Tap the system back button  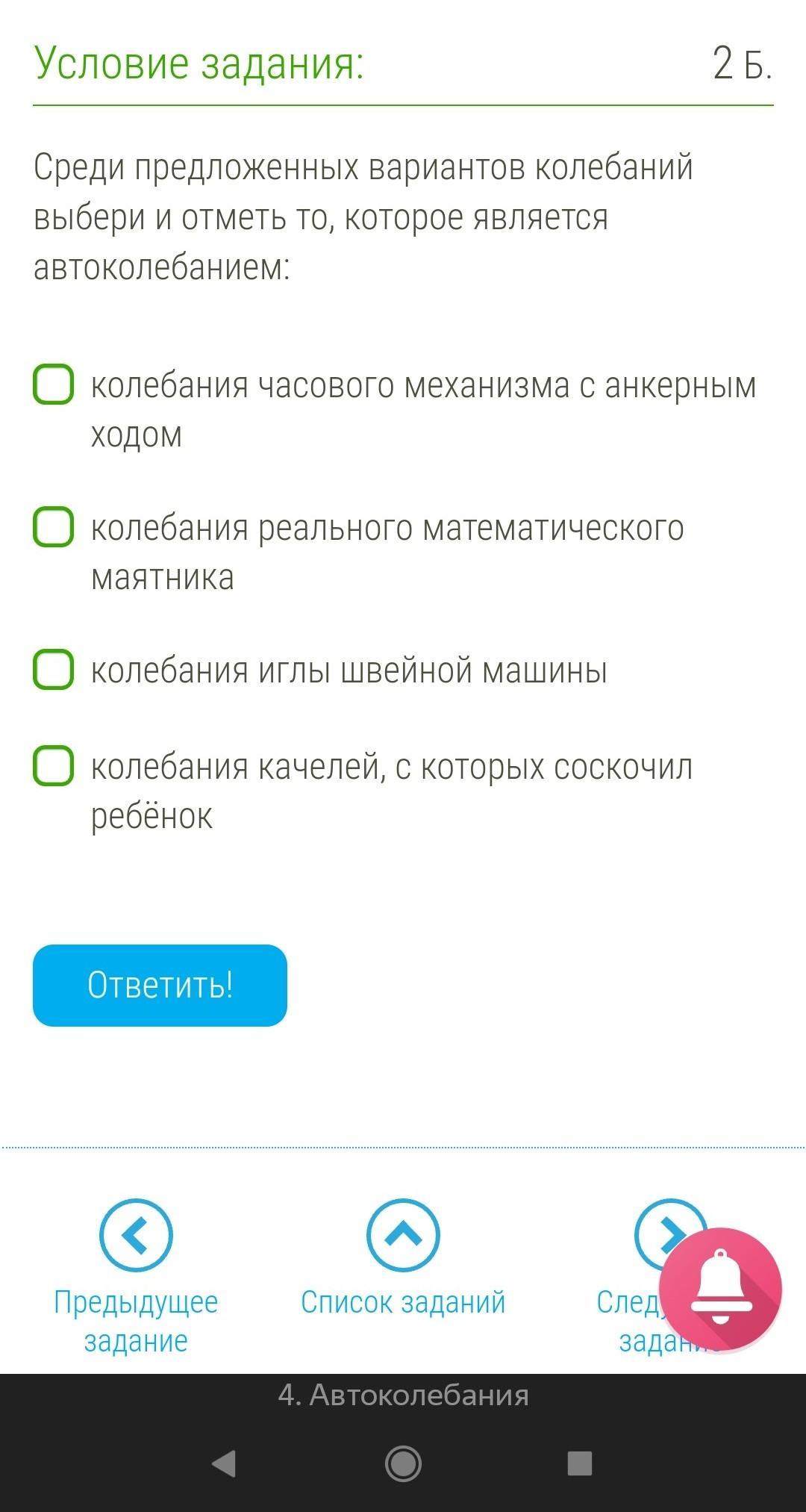[x=224, y=1463]
